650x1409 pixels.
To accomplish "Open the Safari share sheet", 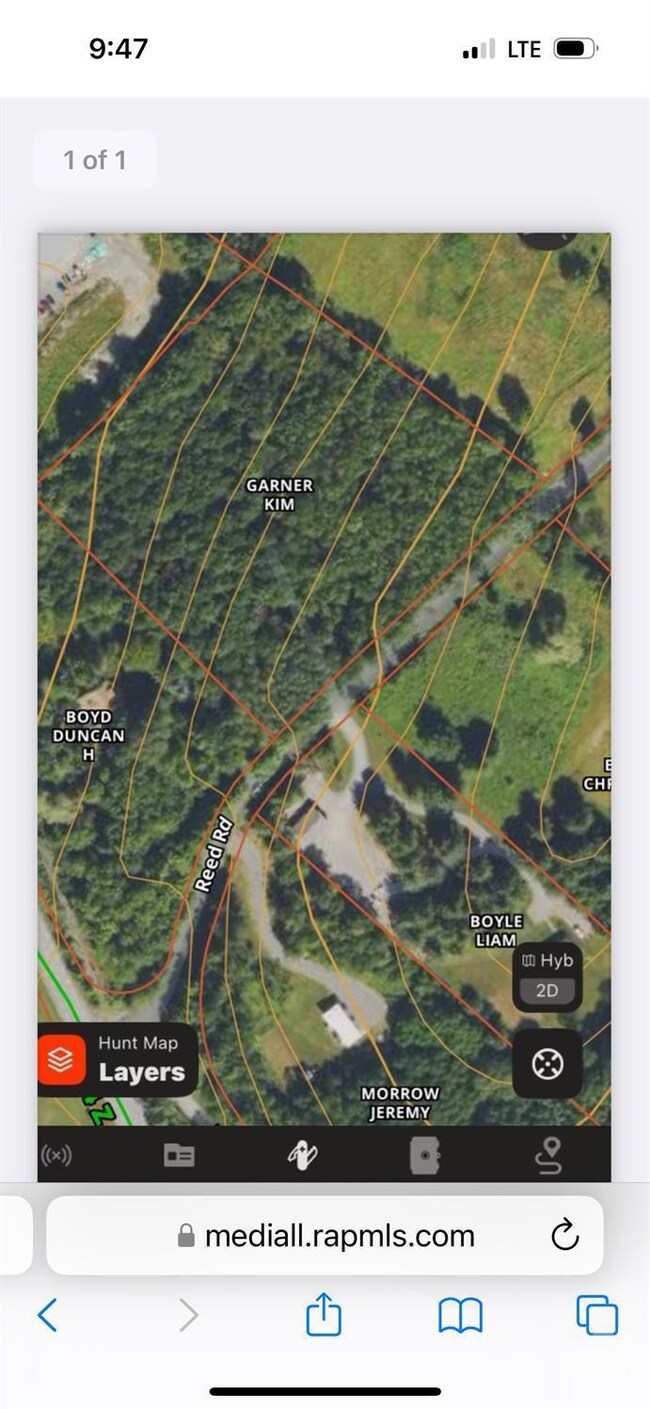I will coord(323,1314).
